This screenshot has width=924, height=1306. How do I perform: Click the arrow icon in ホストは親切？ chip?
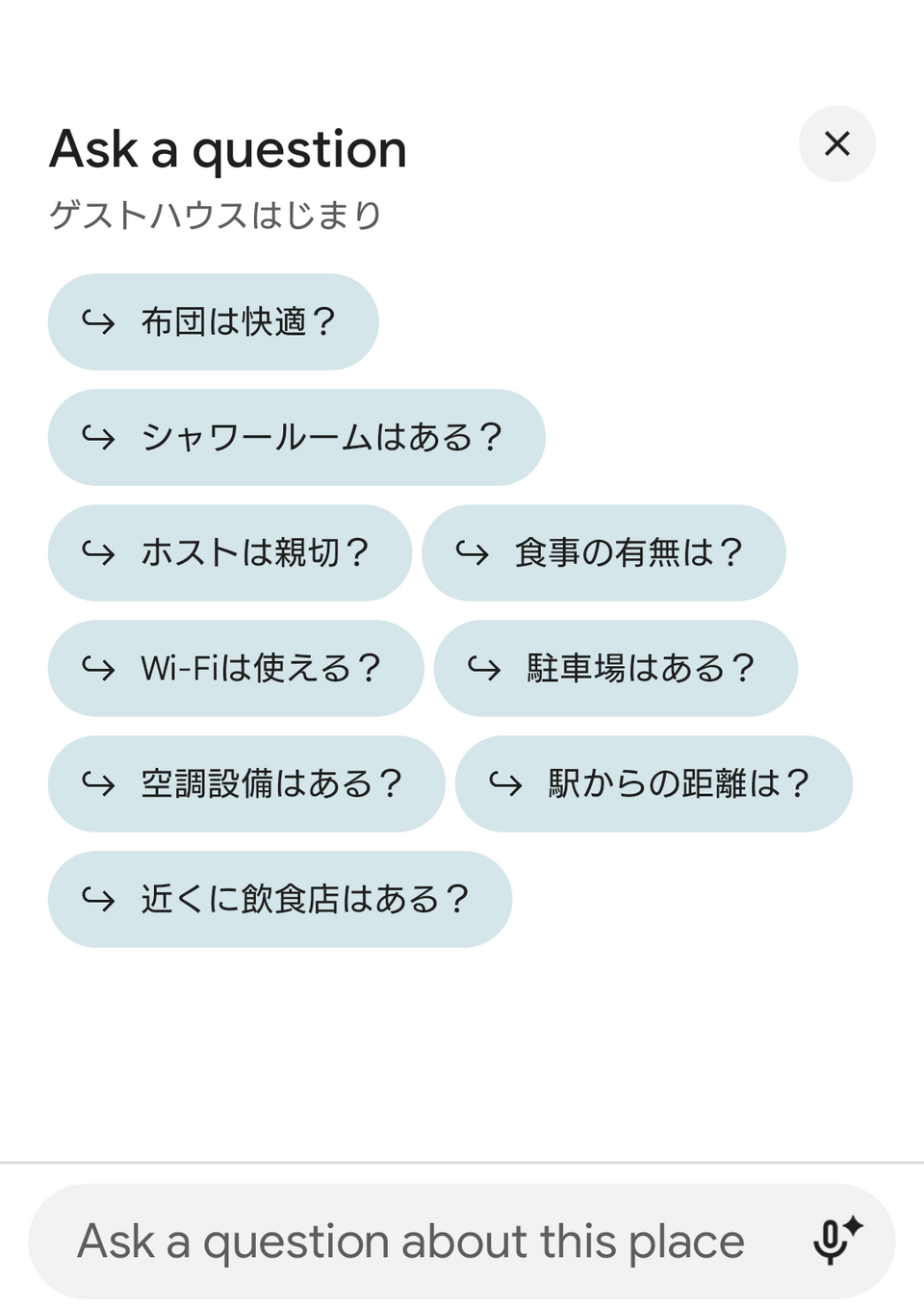[x=99, y=552]
